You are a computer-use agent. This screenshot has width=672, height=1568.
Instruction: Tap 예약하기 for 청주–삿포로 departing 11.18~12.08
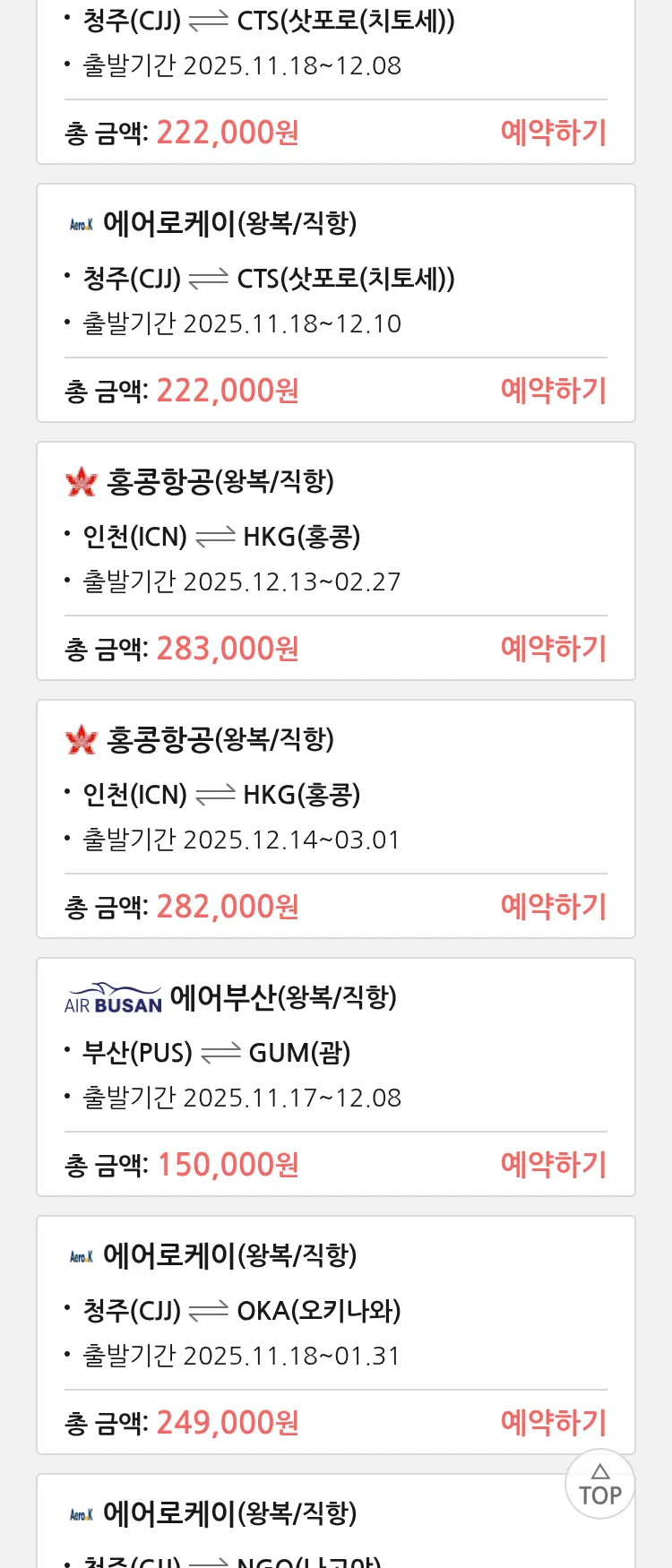click(553, 133)
